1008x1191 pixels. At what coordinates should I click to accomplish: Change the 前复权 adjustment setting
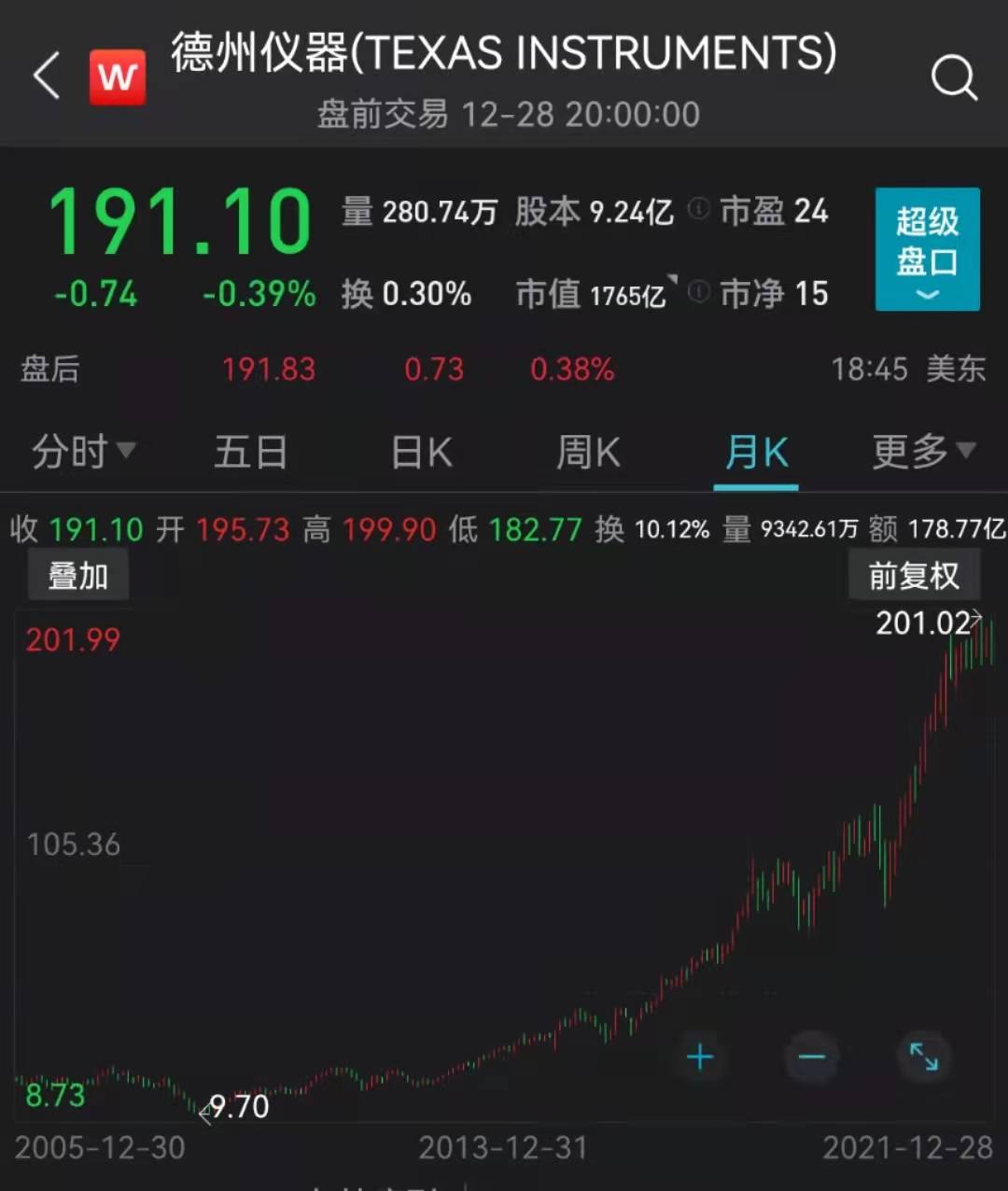click(914, 576)
